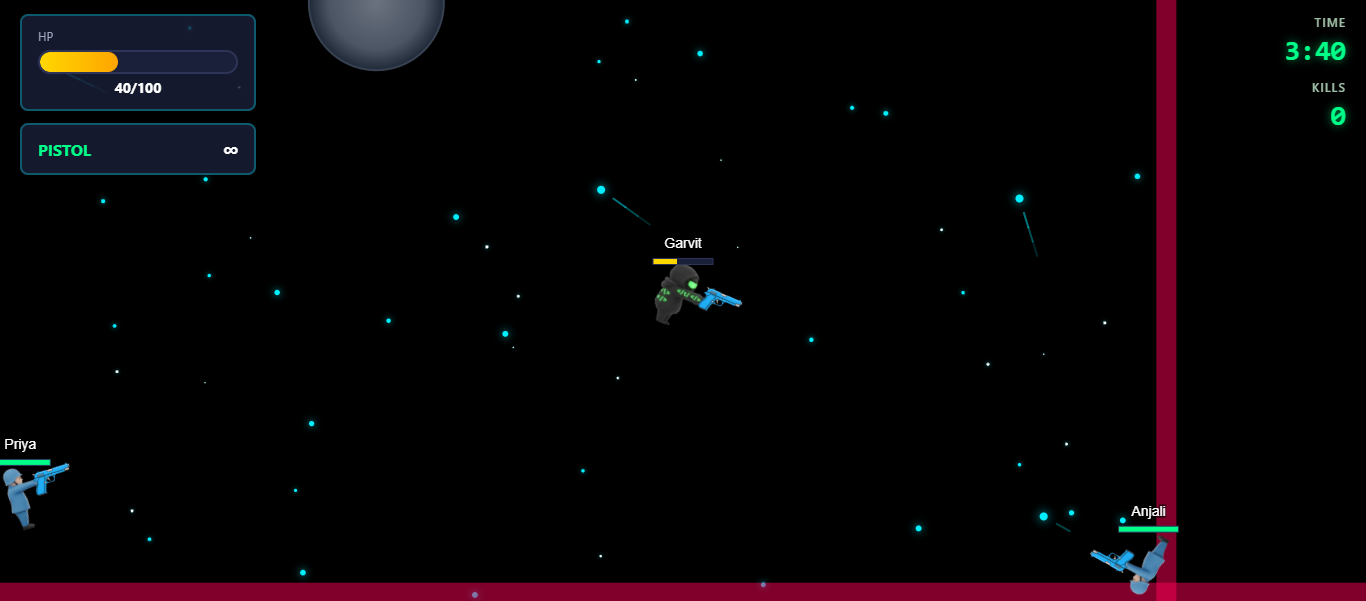
Task: Shoot at enemy player Anjali
Action: click(x=1146, y=566)
